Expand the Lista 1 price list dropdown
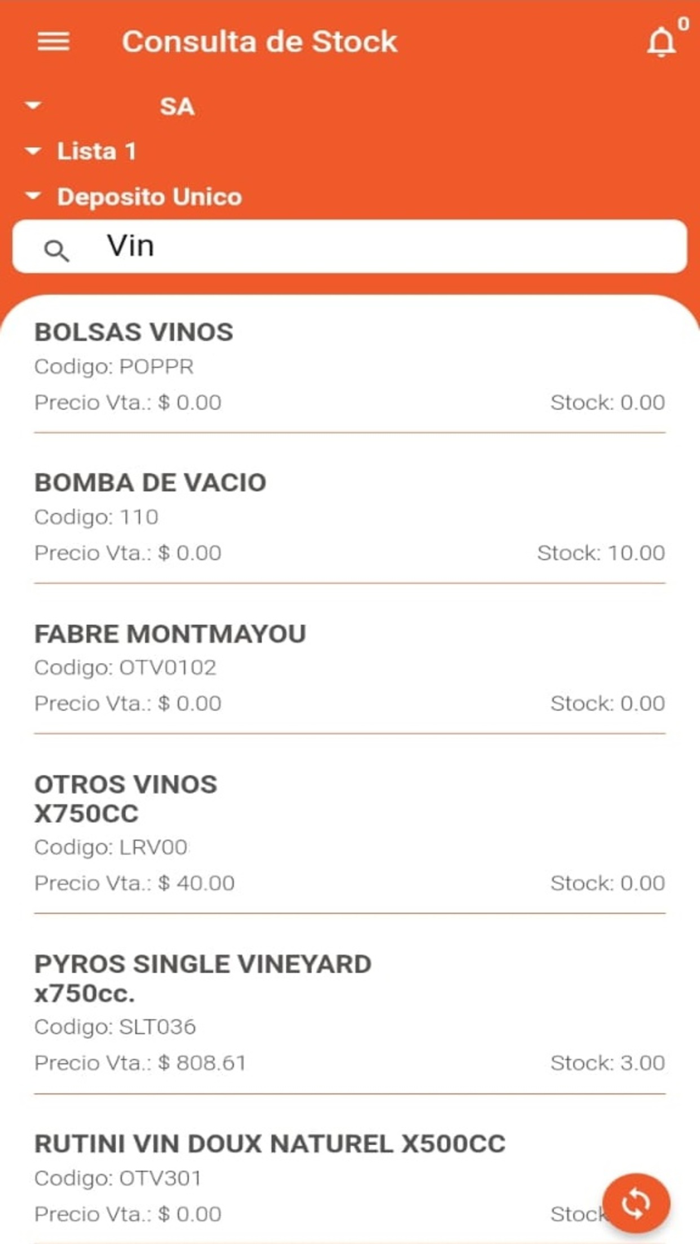The image size is (700, 1244). (x=82, y=151)
